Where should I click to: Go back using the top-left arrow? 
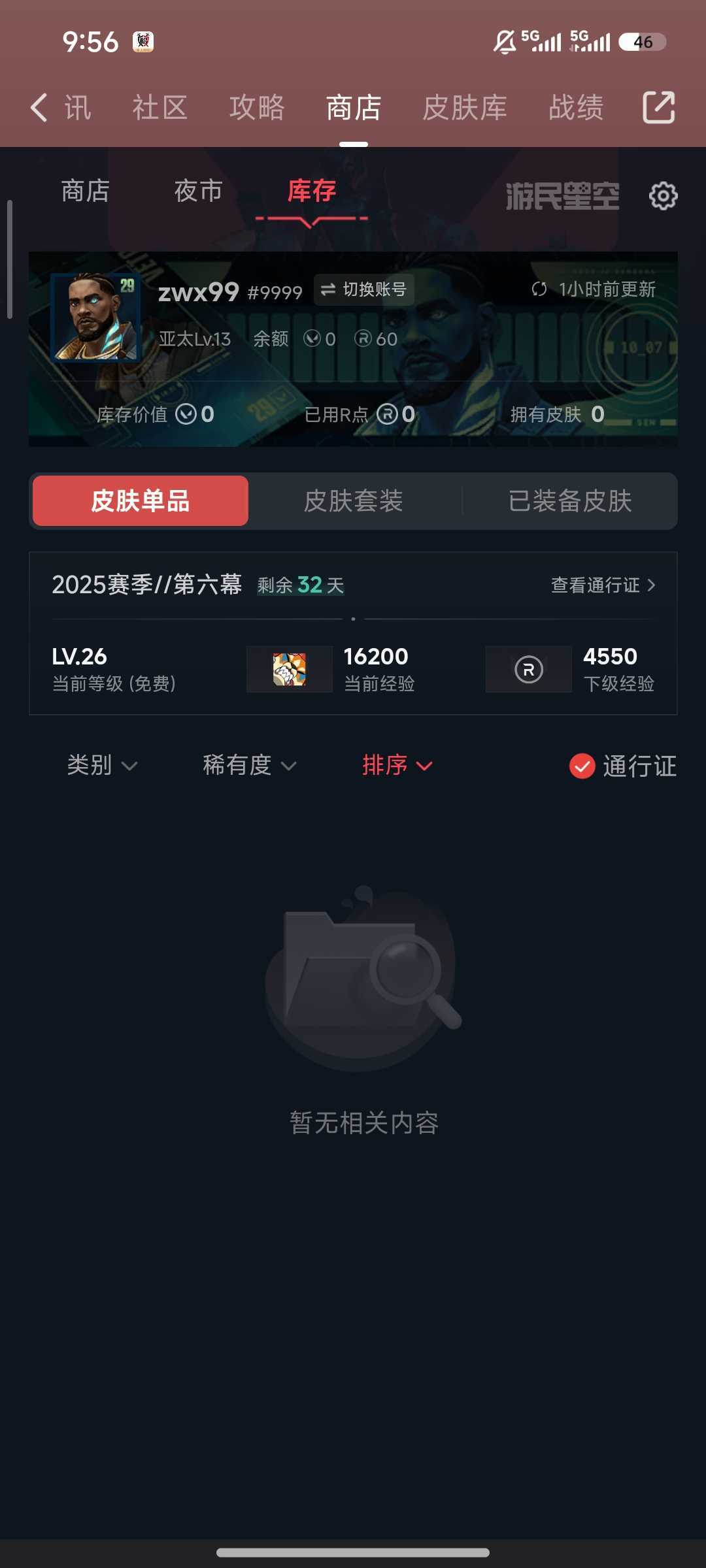[39, 108]
